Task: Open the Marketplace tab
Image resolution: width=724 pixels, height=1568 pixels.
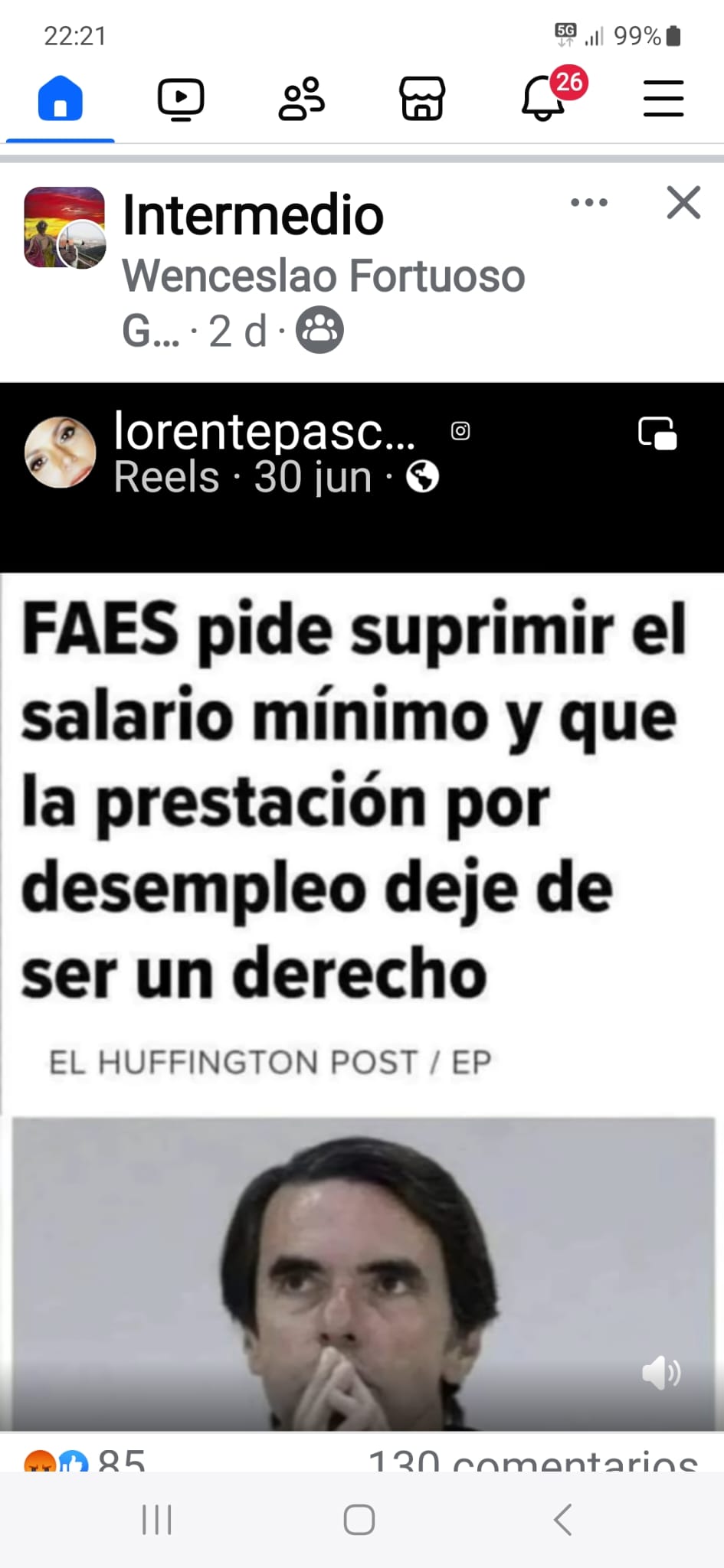Action: tap(422, 100)
